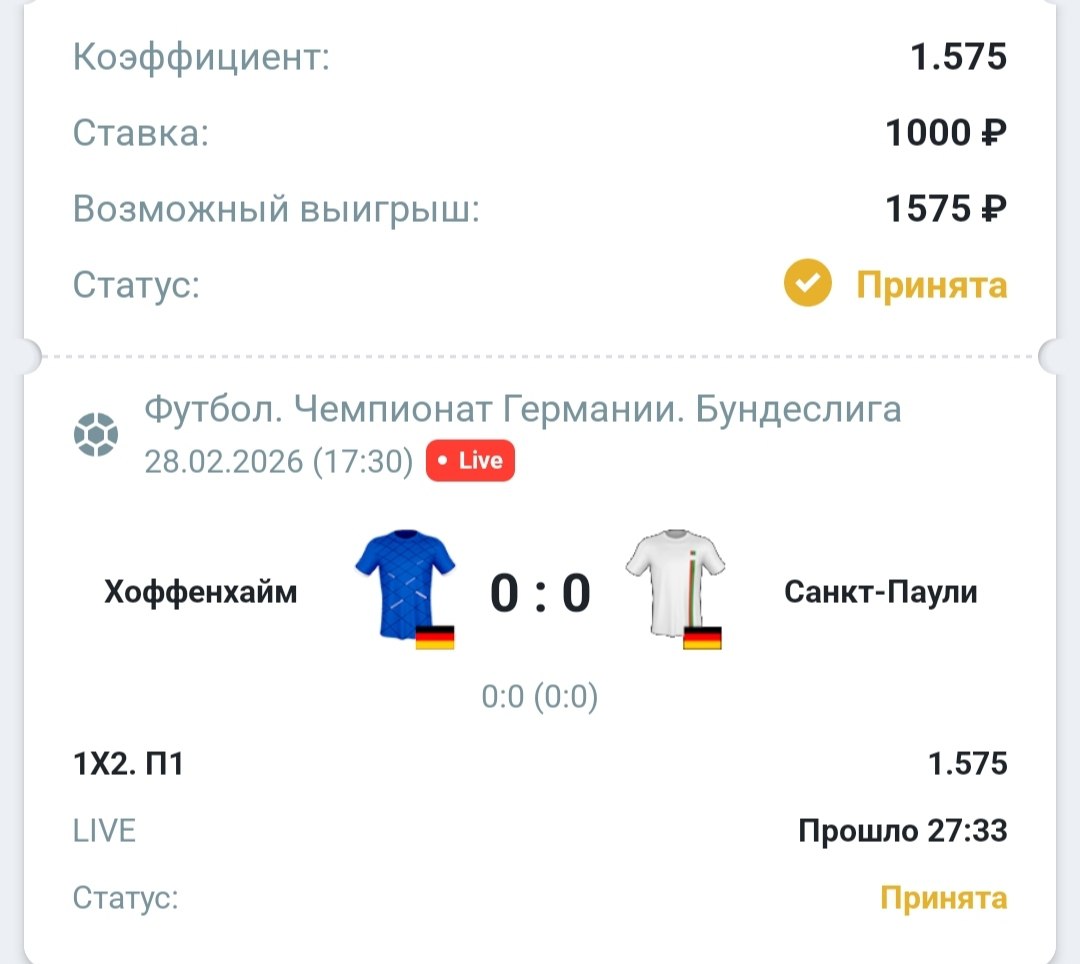Open the Чемпионат Германии Бундеслига league header
The image size is (1080, 964).
tap(522, 409)
